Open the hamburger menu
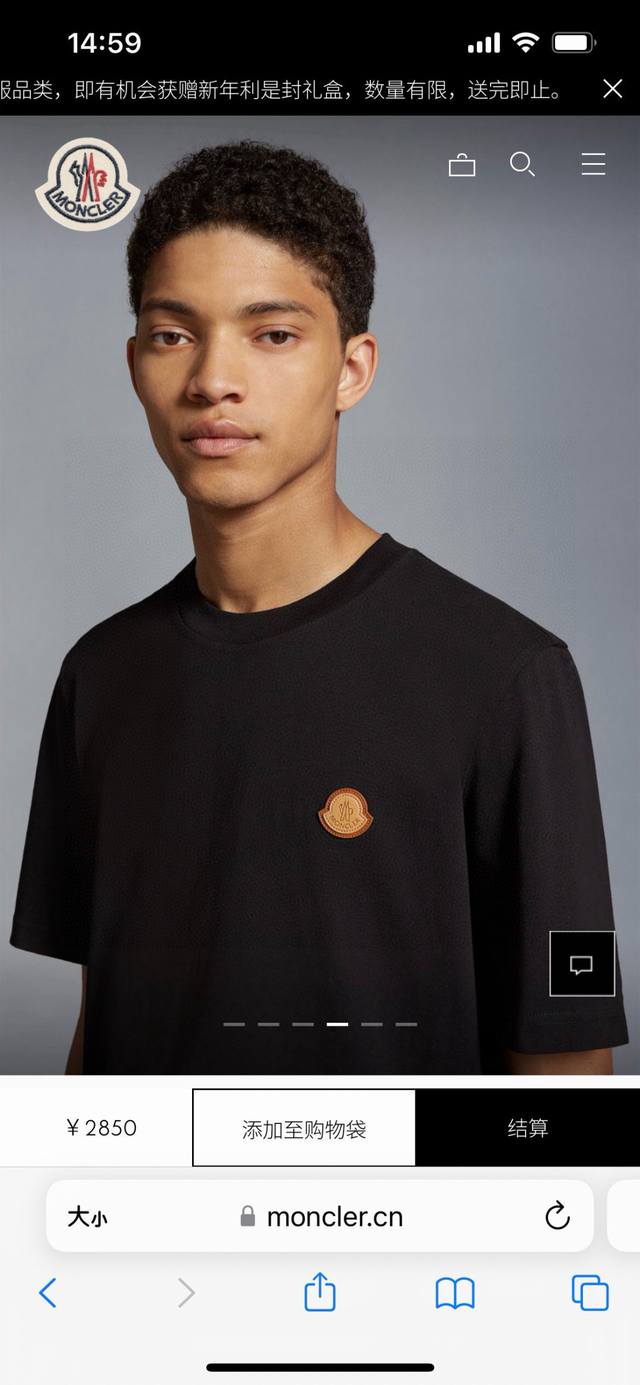Viewport: 640px width, 1385px height. pos(593,165)
